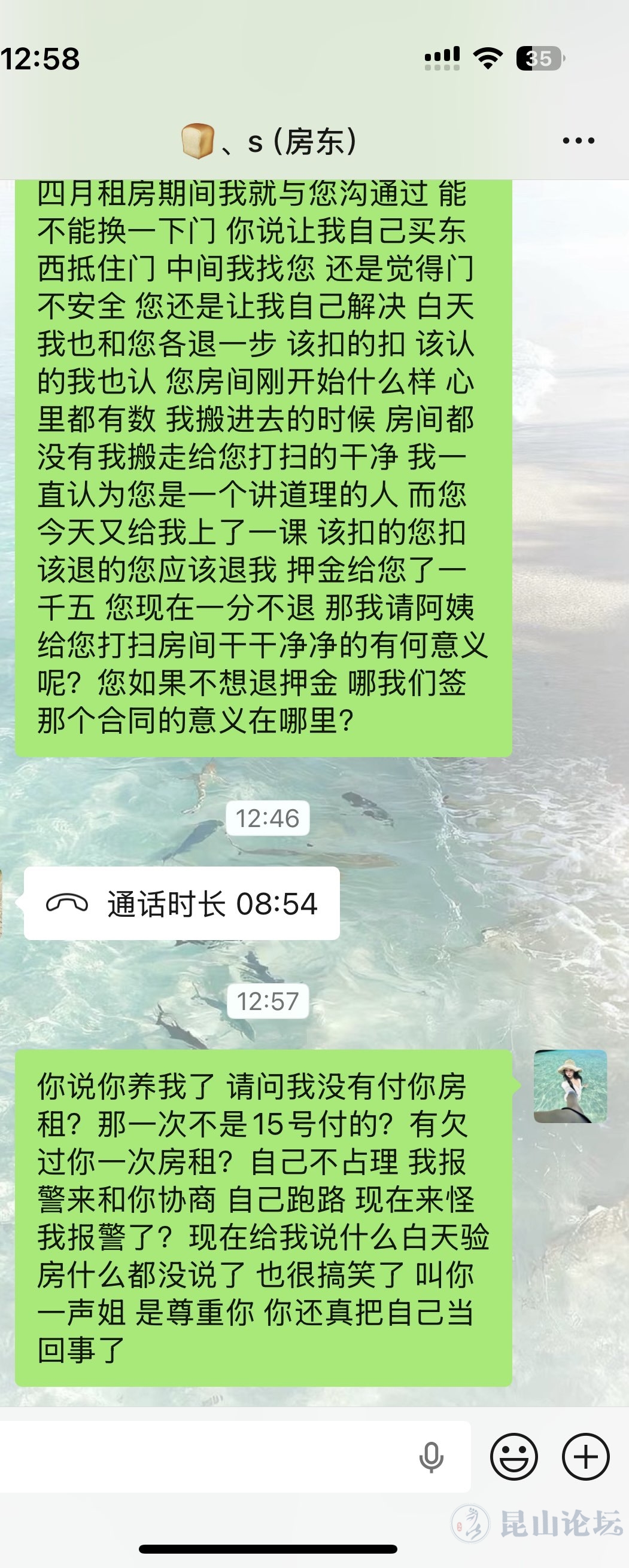Tap the message input field

pos(207,1457)
